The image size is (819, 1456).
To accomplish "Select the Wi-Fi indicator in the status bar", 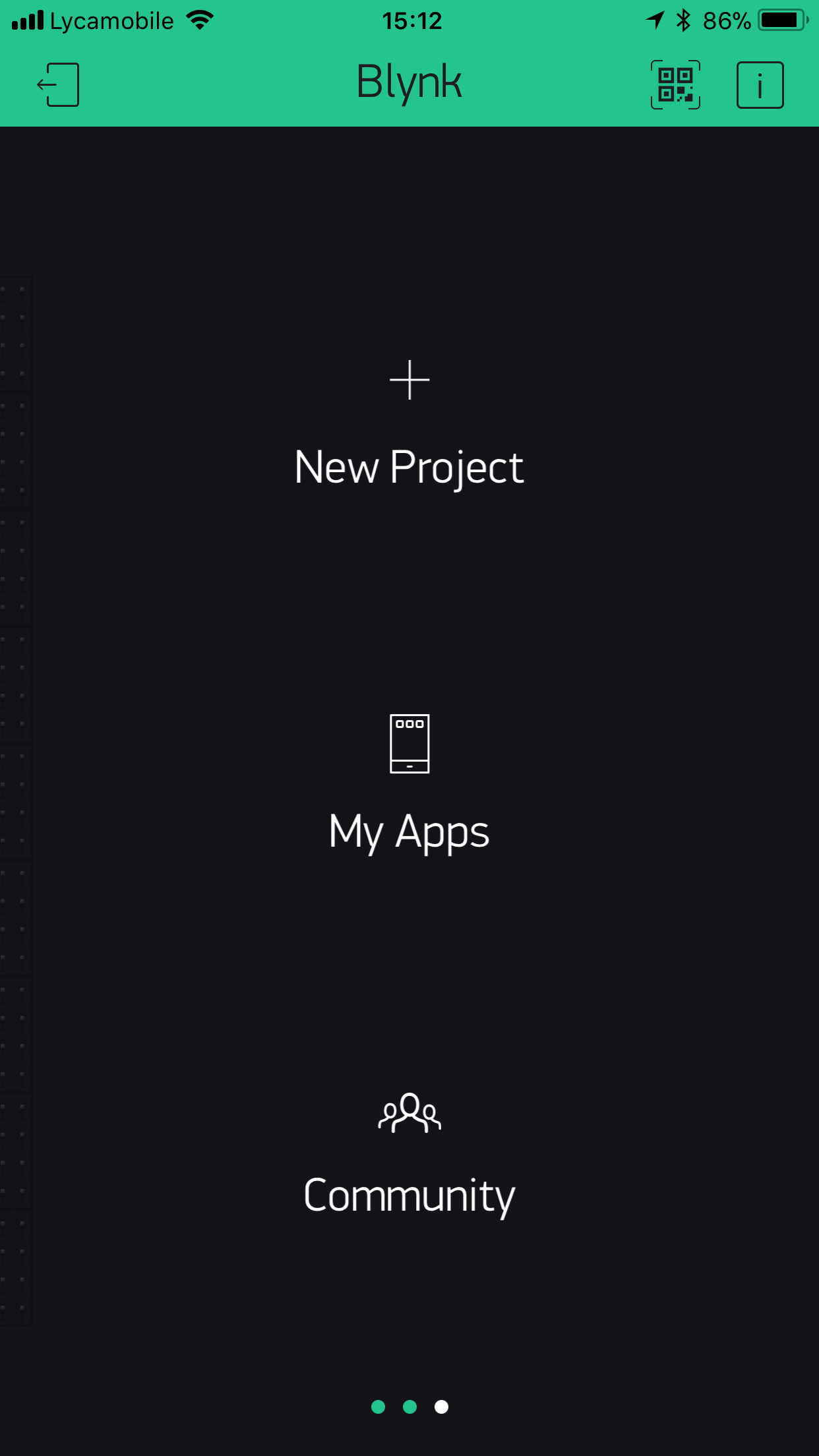I will [198, 20].
